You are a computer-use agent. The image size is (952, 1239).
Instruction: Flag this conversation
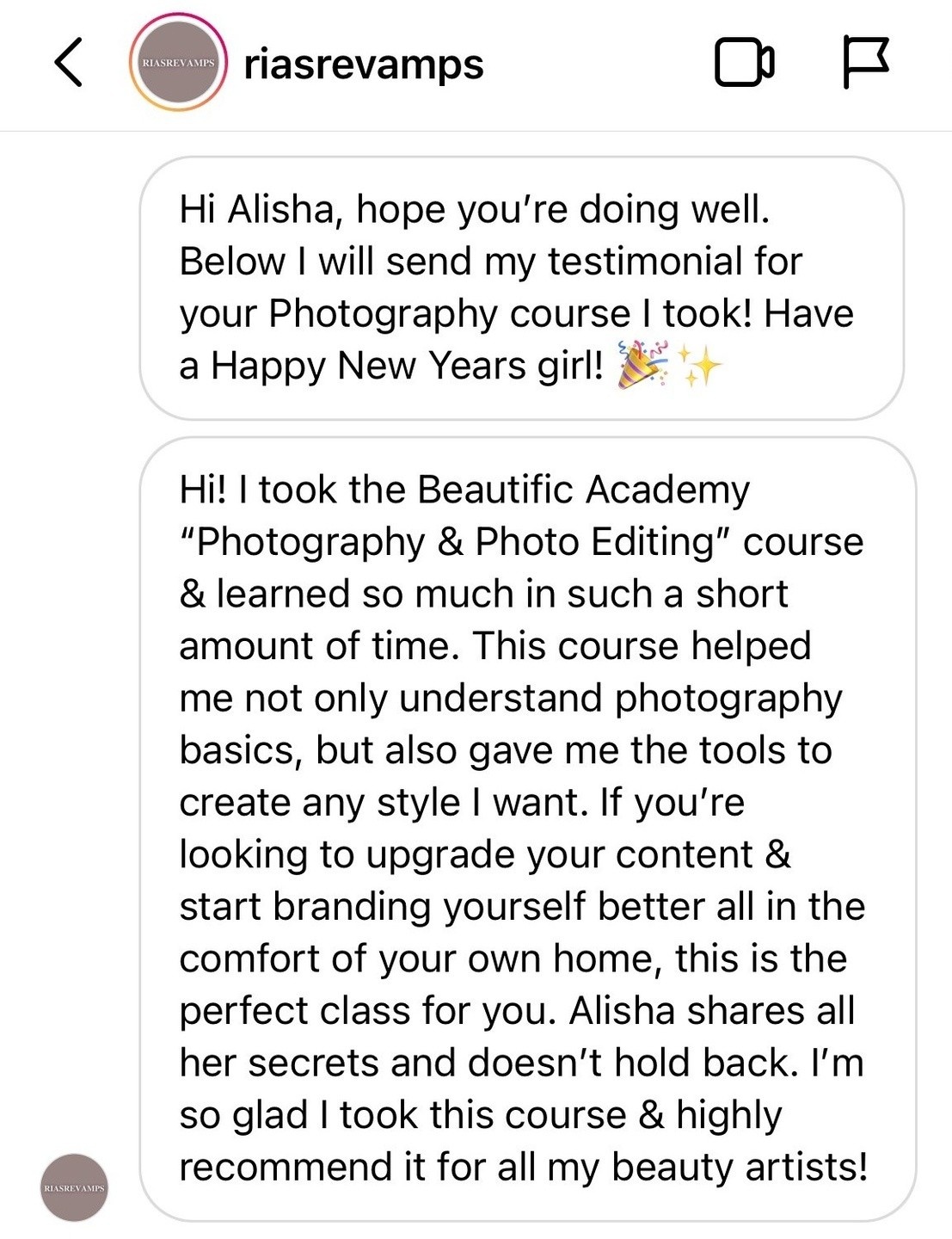click(x=864, y=62)
